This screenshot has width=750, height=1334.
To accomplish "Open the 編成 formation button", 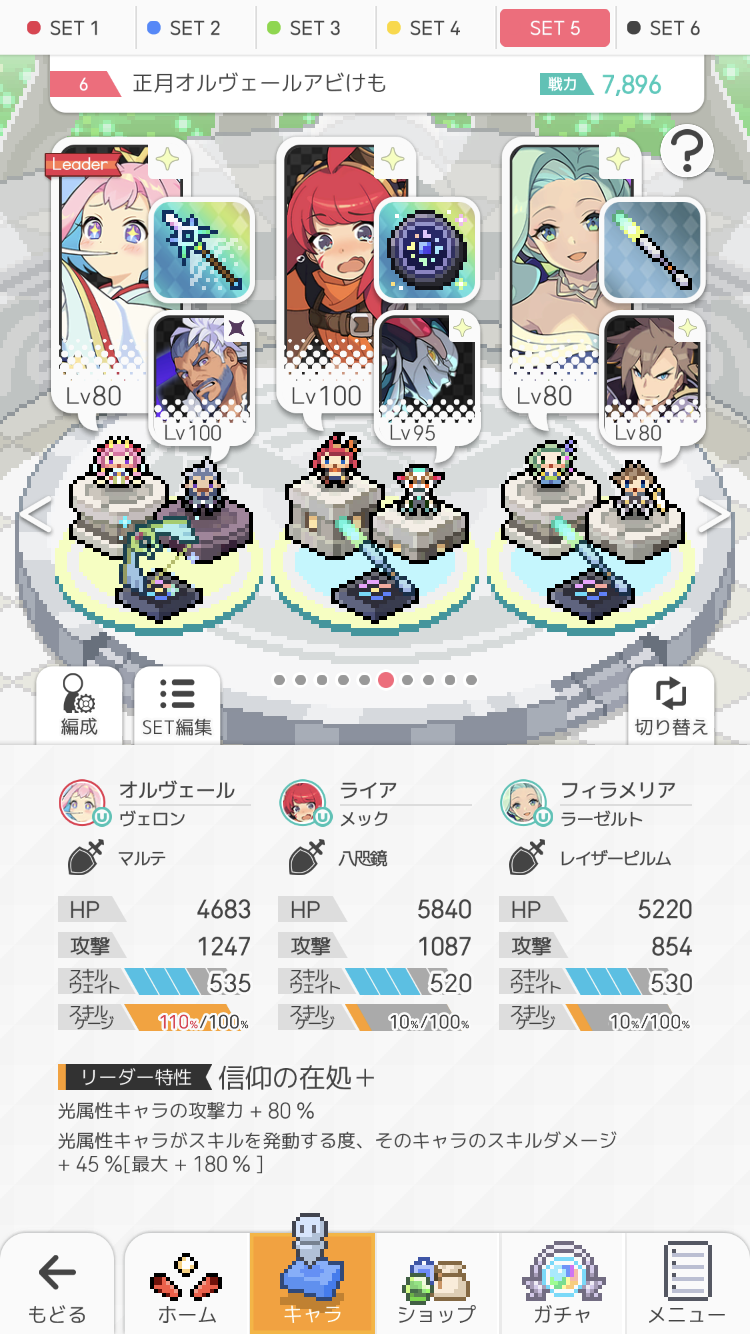I will pyautogui.click(x=79, y=705).
